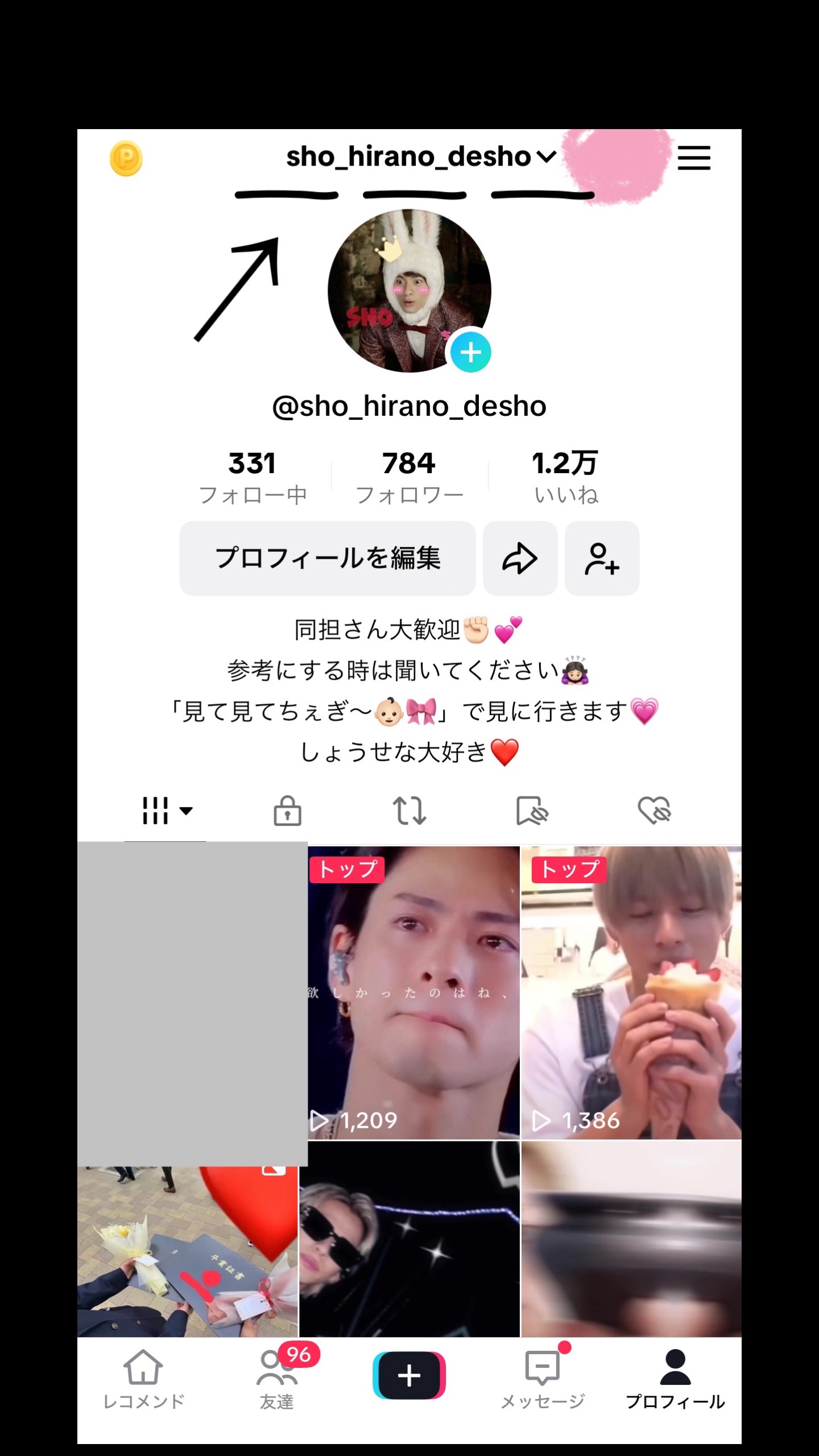Open the video with 1,386 views

pos(631,992)
